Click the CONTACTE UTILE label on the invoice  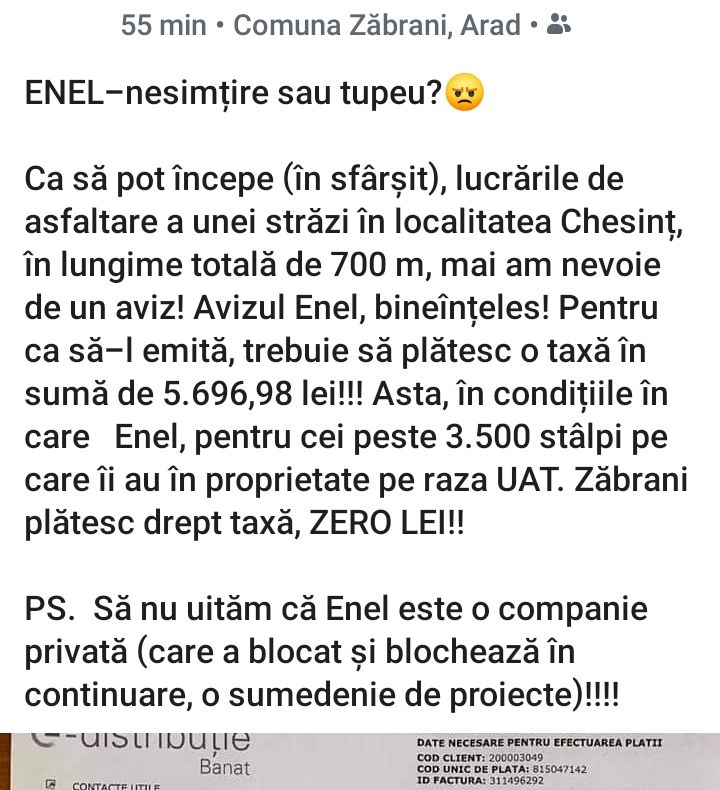115,785
